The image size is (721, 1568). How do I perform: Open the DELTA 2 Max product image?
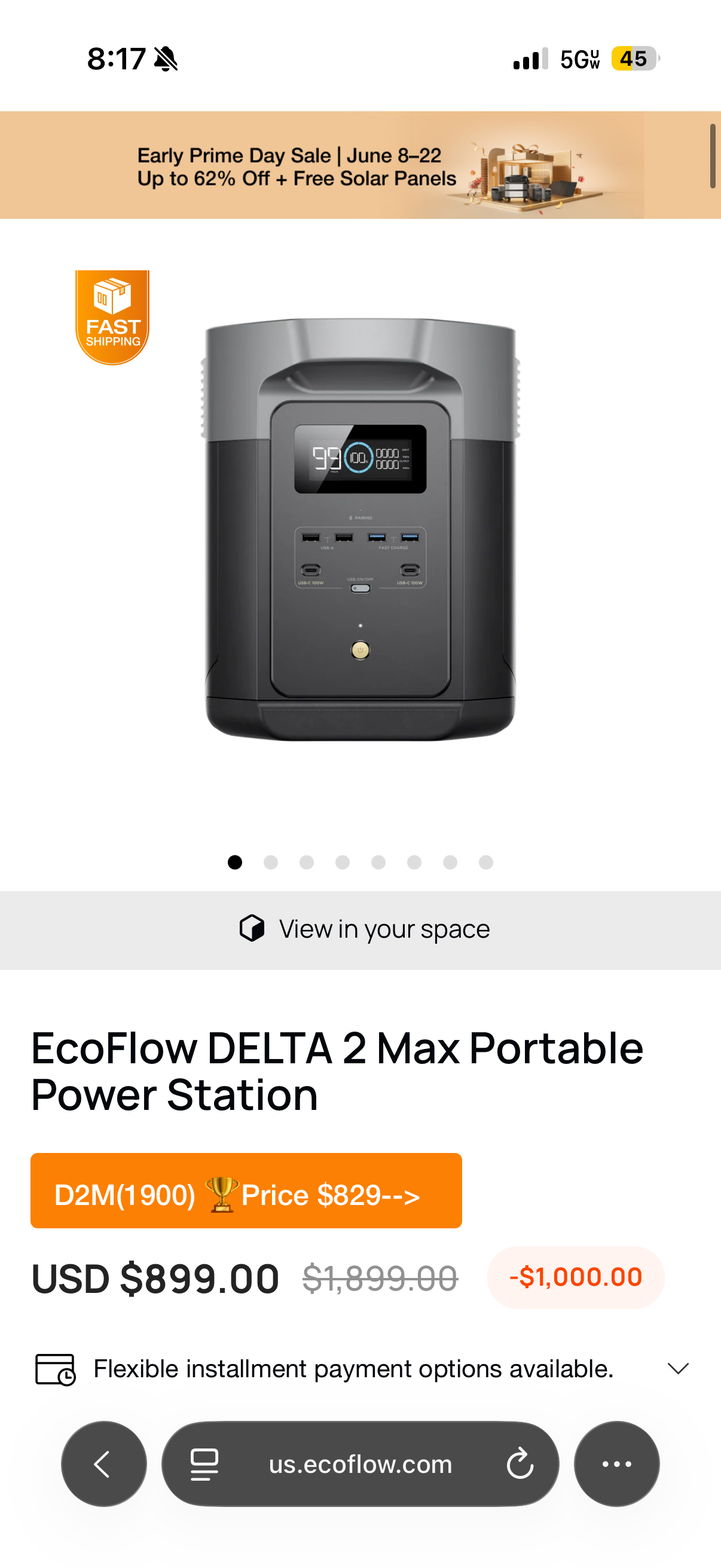click(x=360, y=530)
